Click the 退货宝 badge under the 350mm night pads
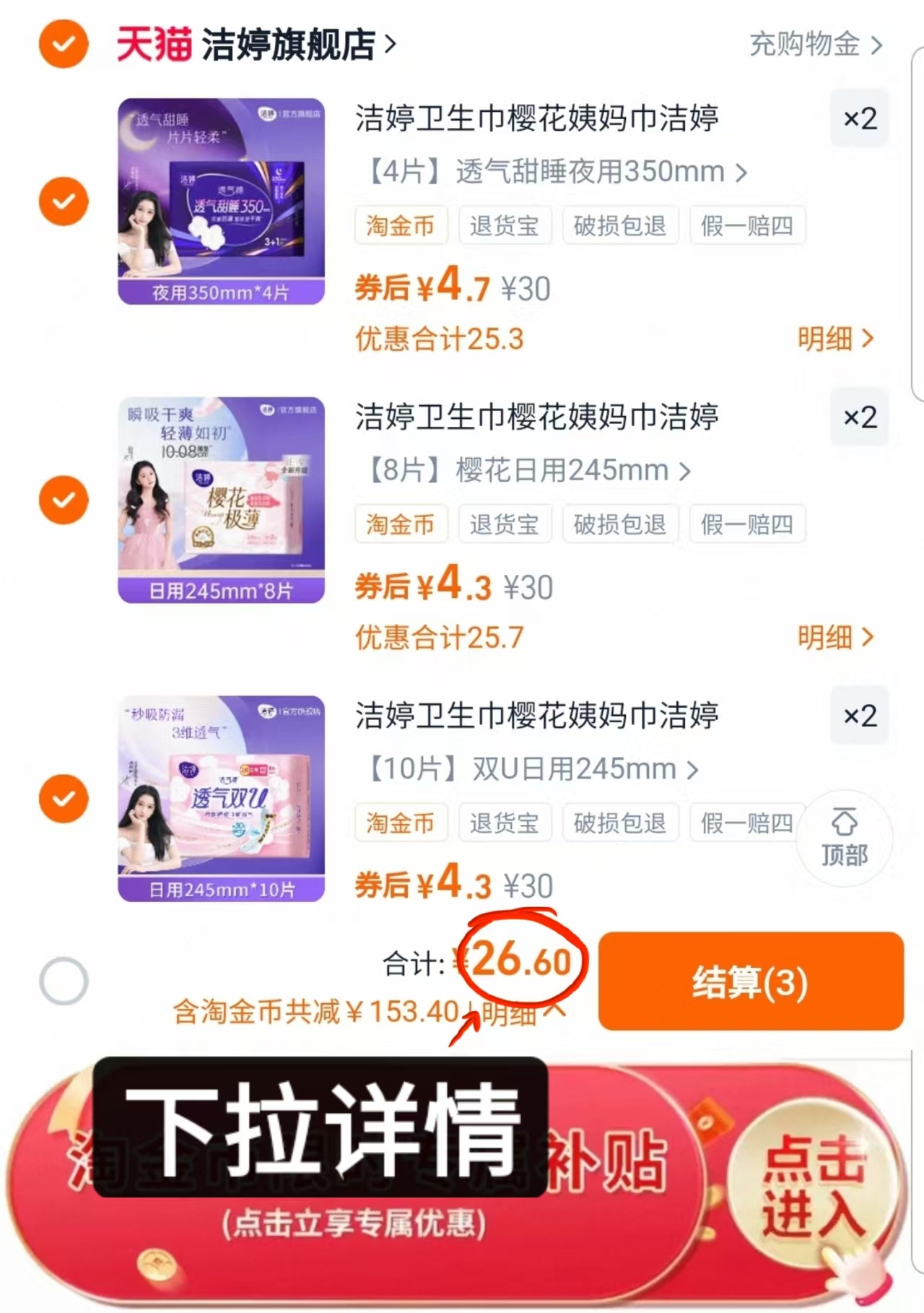The image size is (924, 1313). coord(505,225)
